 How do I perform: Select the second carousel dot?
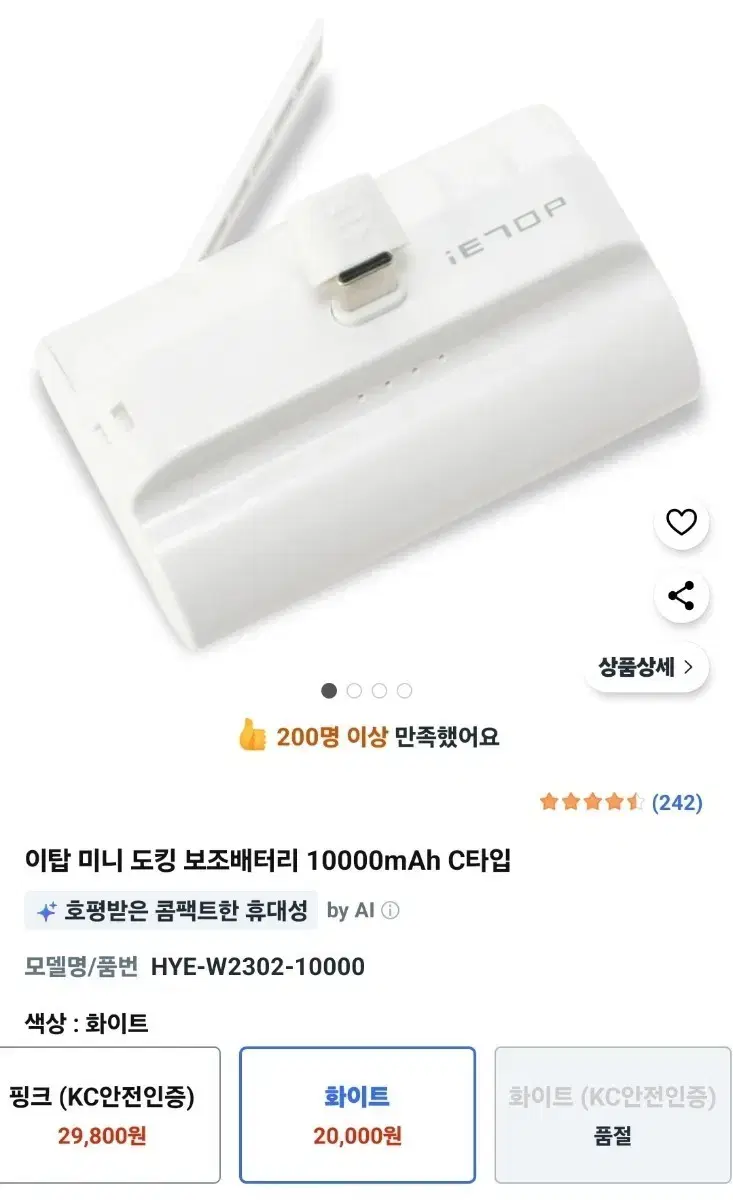pyautogui.click(x=353, y=690)
